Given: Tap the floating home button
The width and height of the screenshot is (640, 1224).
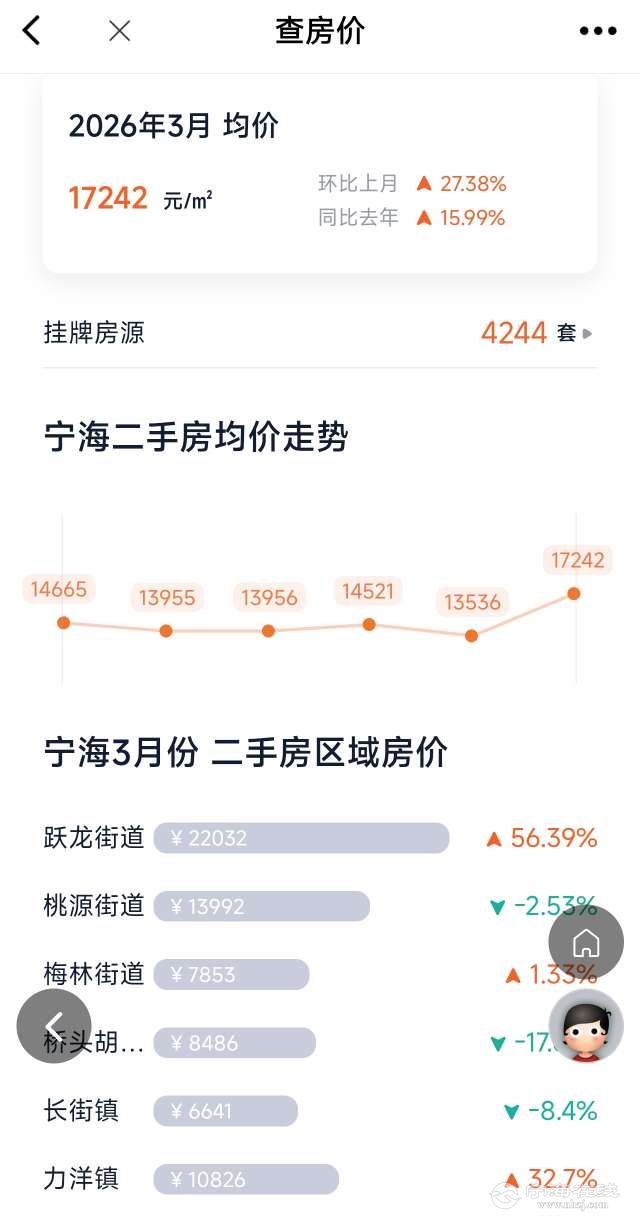Looking at the screenshot, I should tap(586, 942).
